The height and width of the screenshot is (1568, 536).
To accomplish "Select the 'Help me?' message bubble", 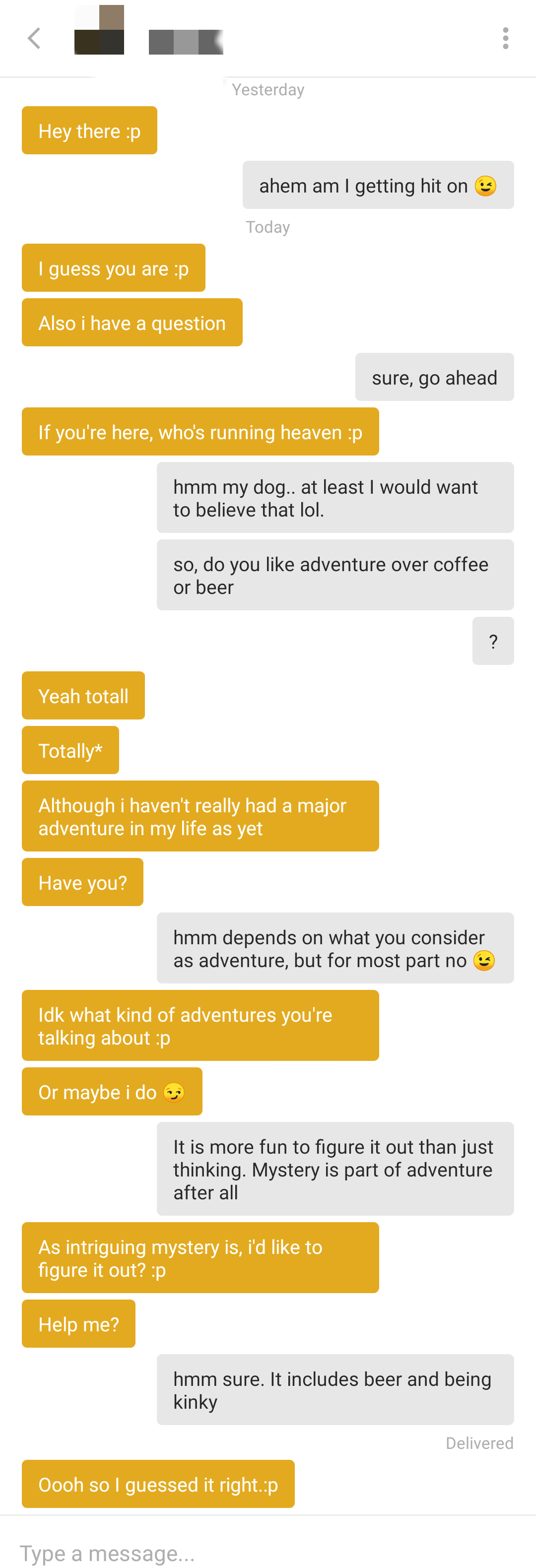I will pyautogui.click(x=78, y=1323).
